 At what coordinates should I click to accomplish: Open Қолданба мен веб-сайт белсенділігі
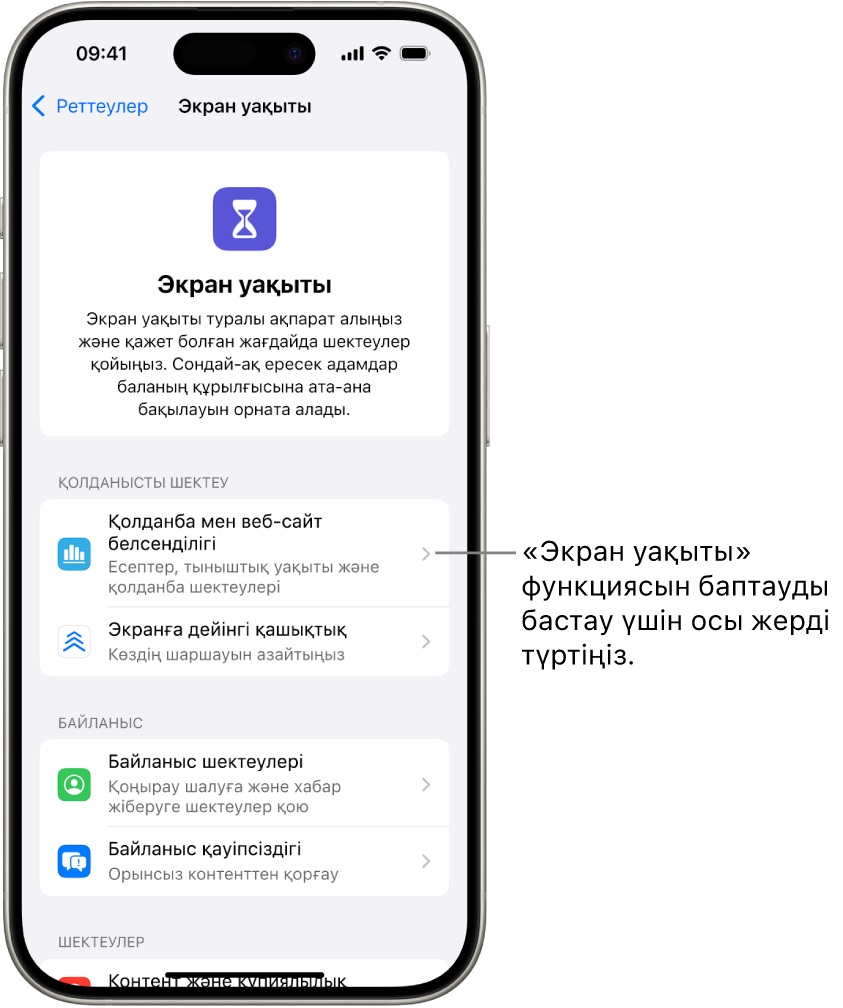coord(244,553)
